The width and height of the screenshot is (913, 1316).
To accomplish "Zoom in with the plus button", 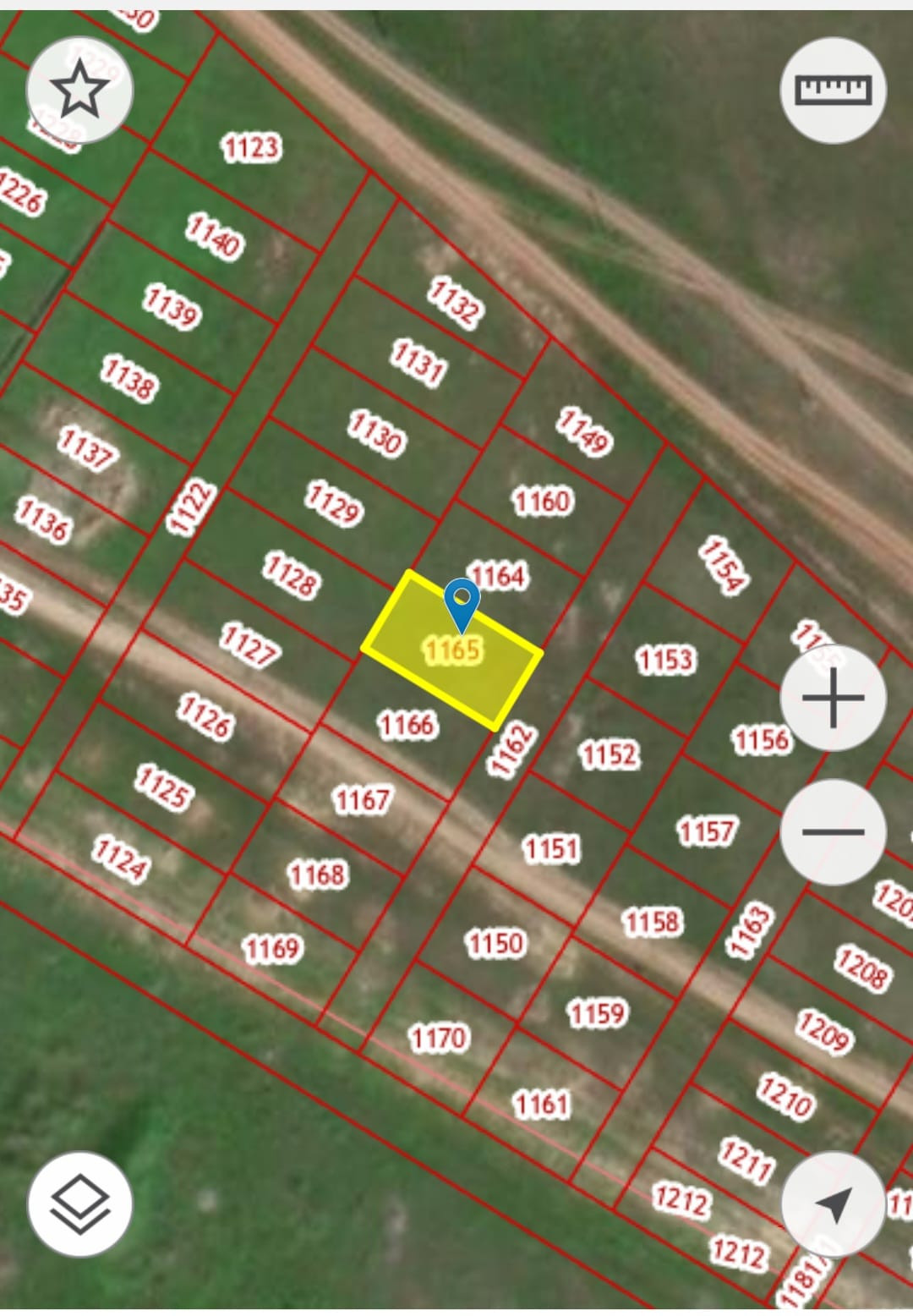I will click(833, 698).
